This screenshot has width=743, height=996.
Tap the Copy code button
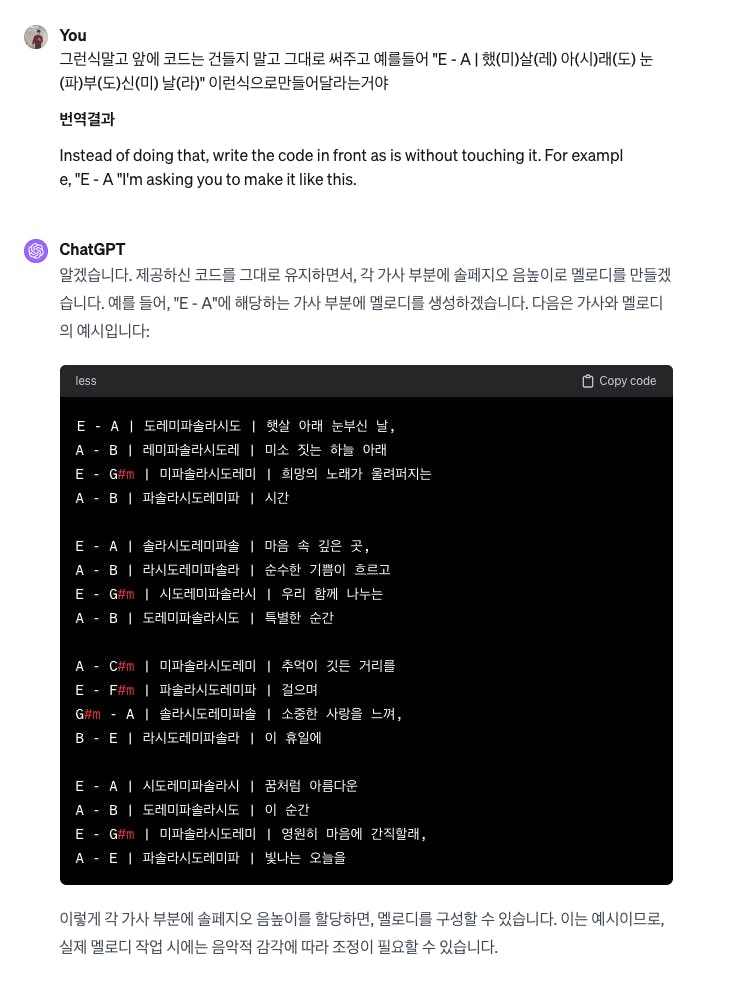coord(619,381)
